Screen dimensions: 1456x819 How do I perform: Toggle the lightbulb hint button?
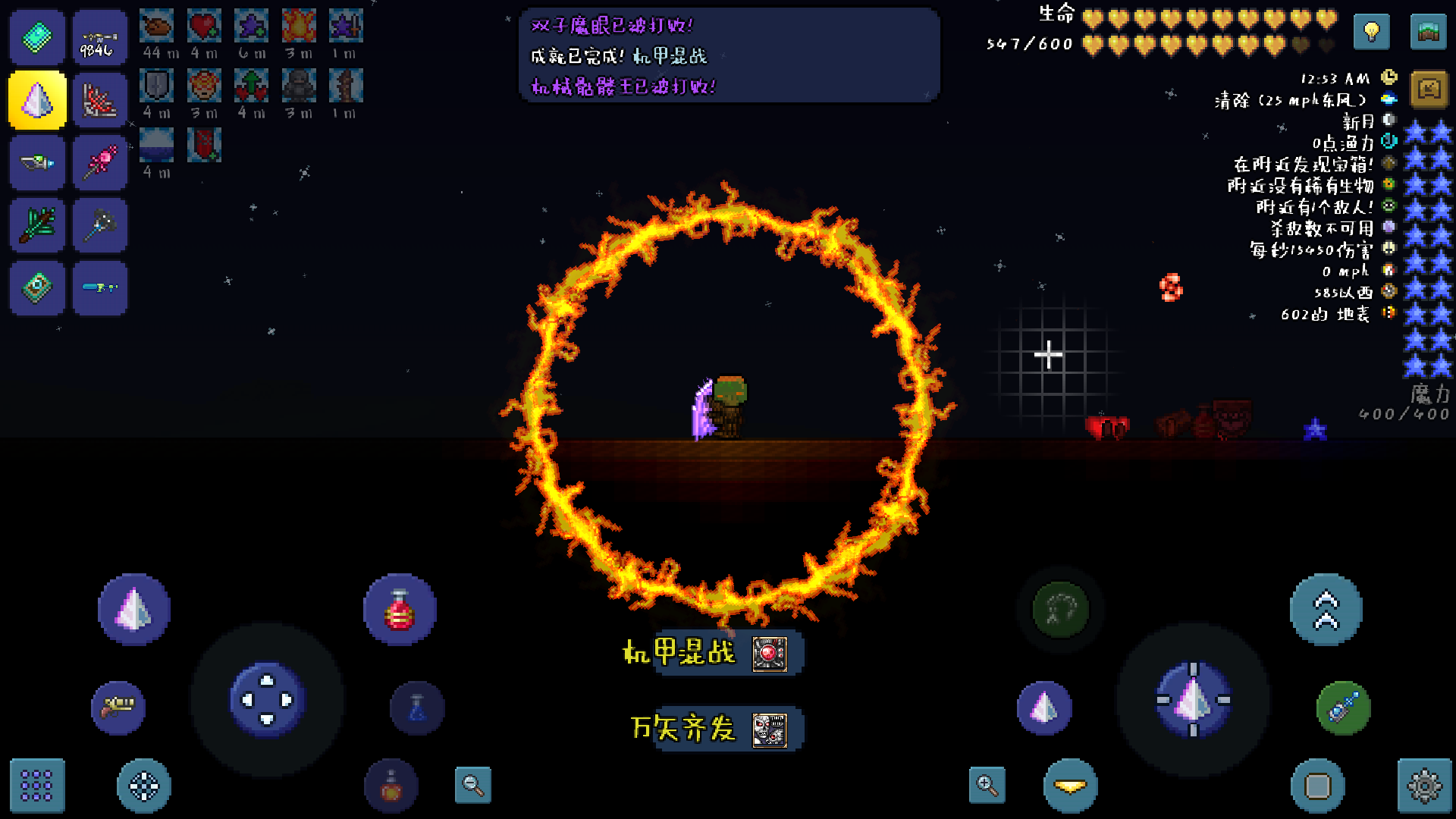tap(1372, 32)
